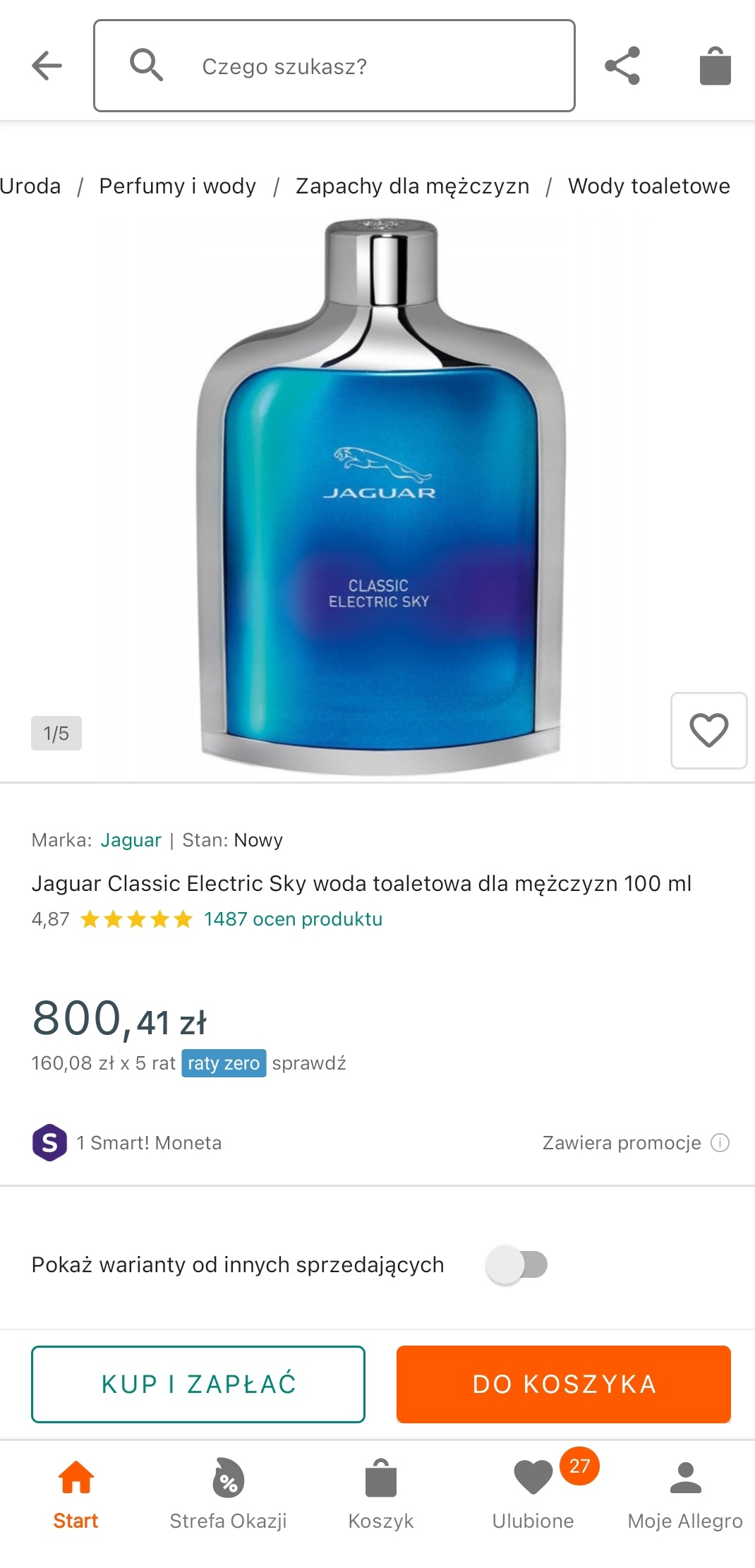View the 1487 ocen produktu reviews
Screen dimensions: 755x1568
(293, 919)
